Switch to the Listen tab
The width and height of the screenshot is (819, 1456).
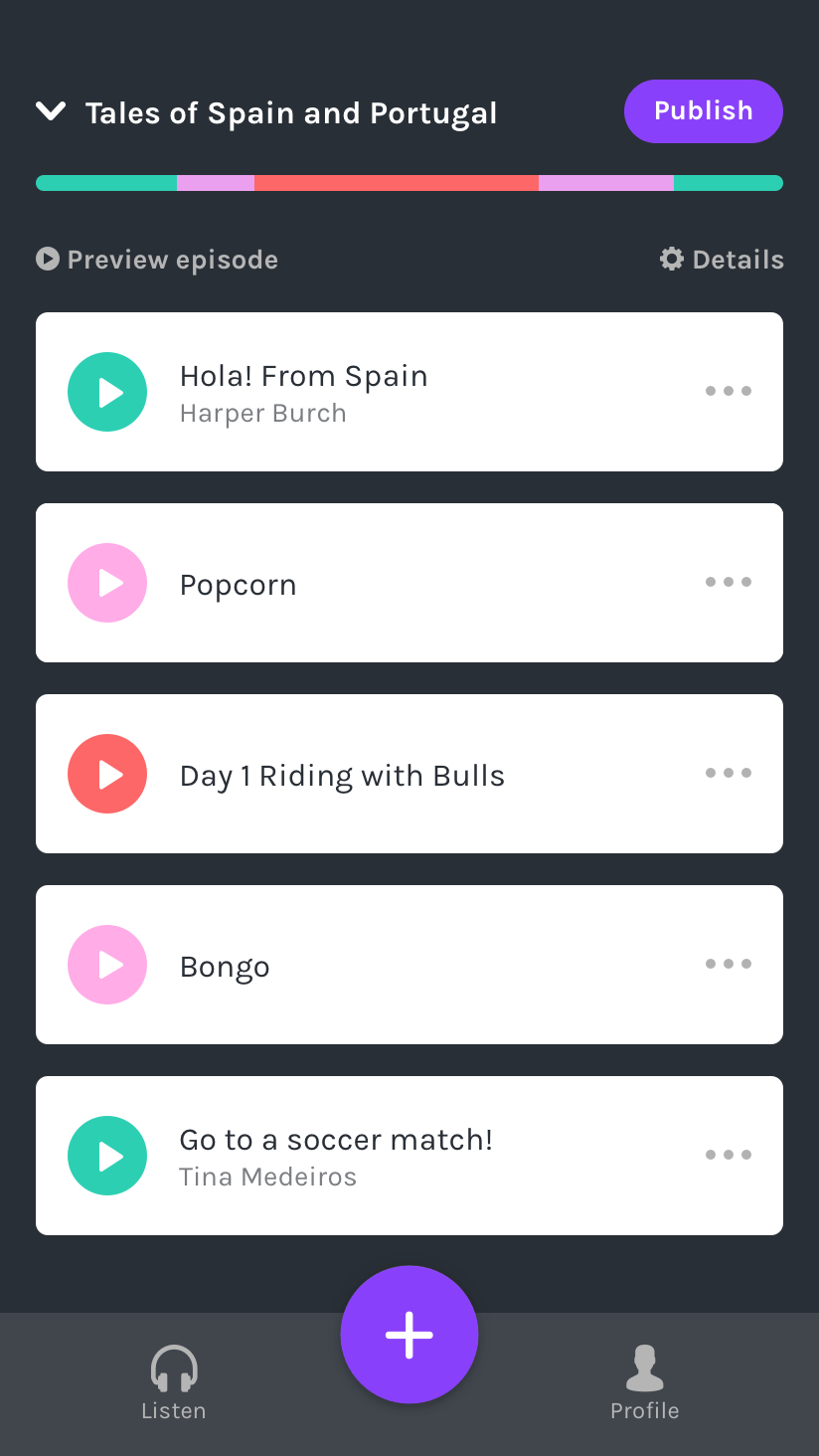click(174, 1382)
